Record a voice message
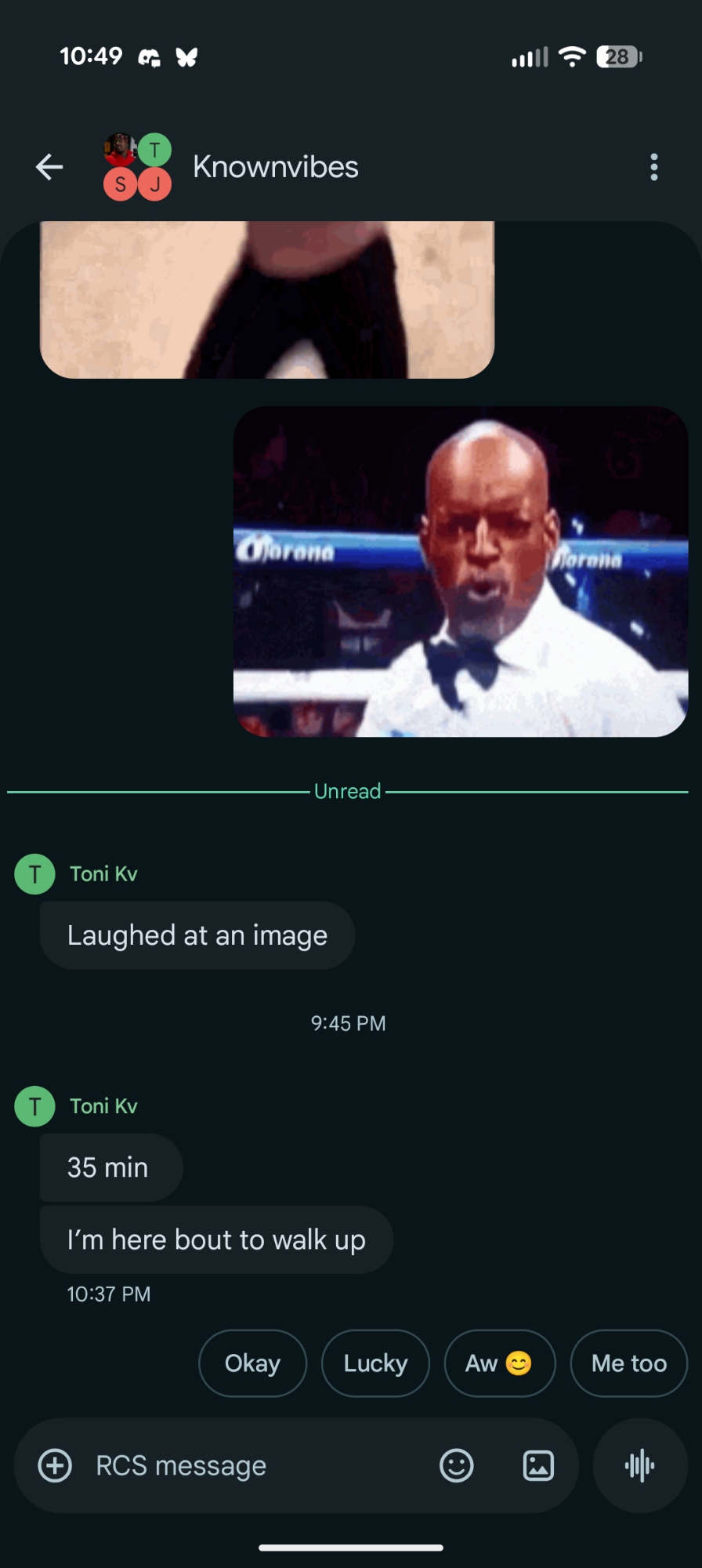 pyautogui.click(x=640, y=1465)
